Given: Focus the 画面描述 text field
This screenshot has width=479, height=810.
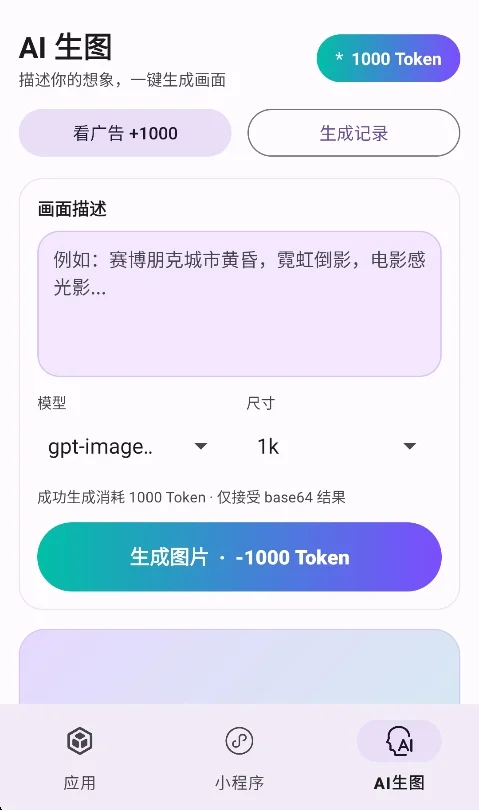Looking at the screenshot, I should (239, 304).
